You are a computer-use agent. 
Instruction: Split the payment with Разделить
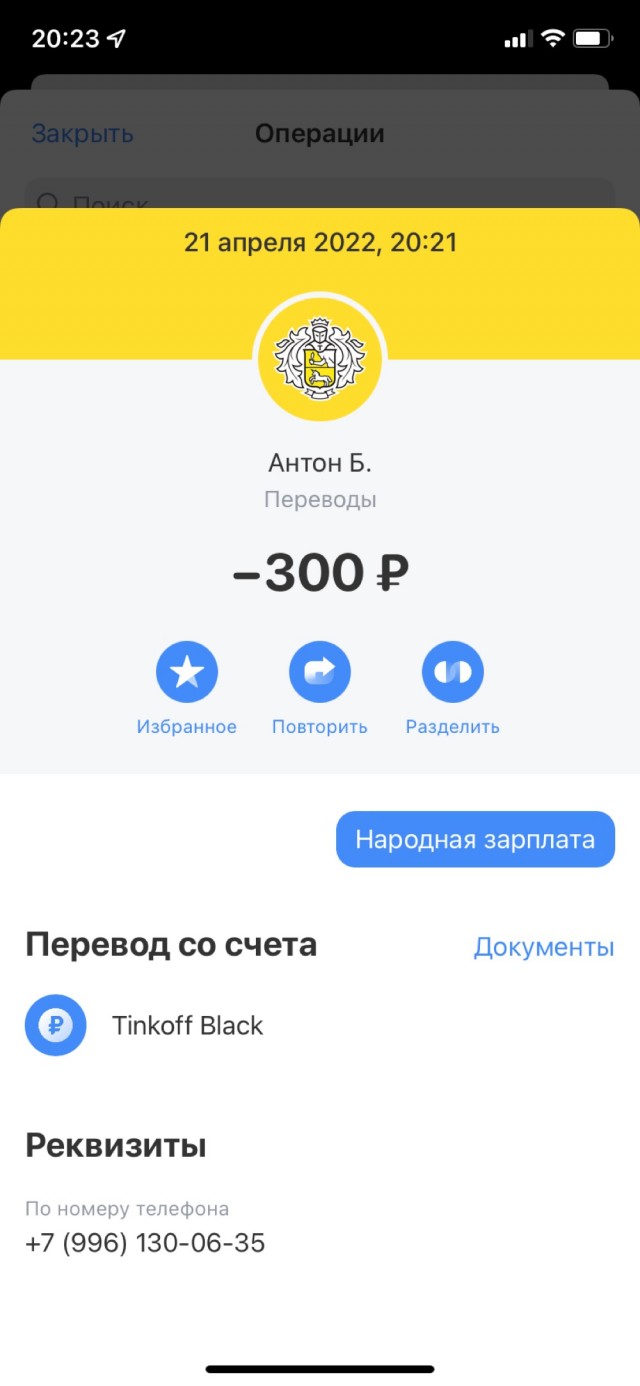click(x=453, y=672)
